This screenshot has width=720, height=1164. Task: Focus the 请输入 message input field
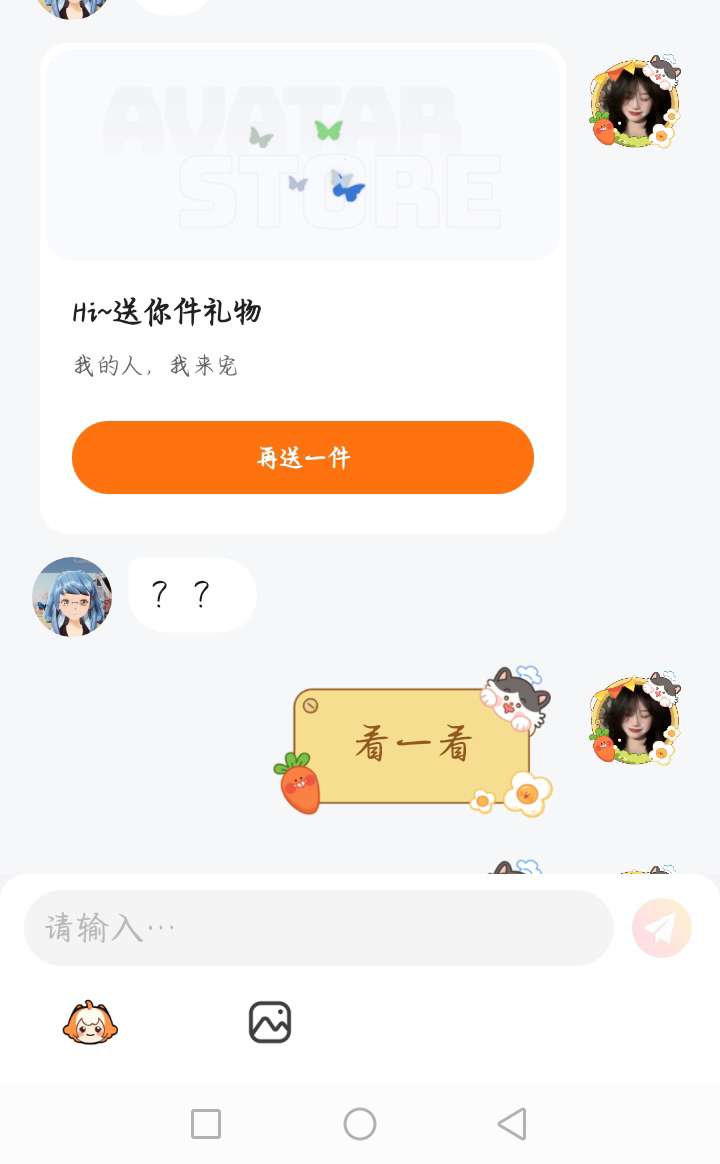[x=318, y=928]
